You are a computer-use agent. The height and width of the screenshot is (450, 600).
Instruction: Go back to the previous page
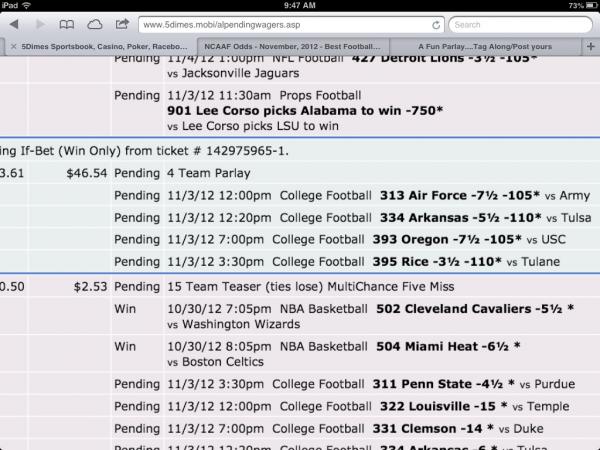(16, 24)
